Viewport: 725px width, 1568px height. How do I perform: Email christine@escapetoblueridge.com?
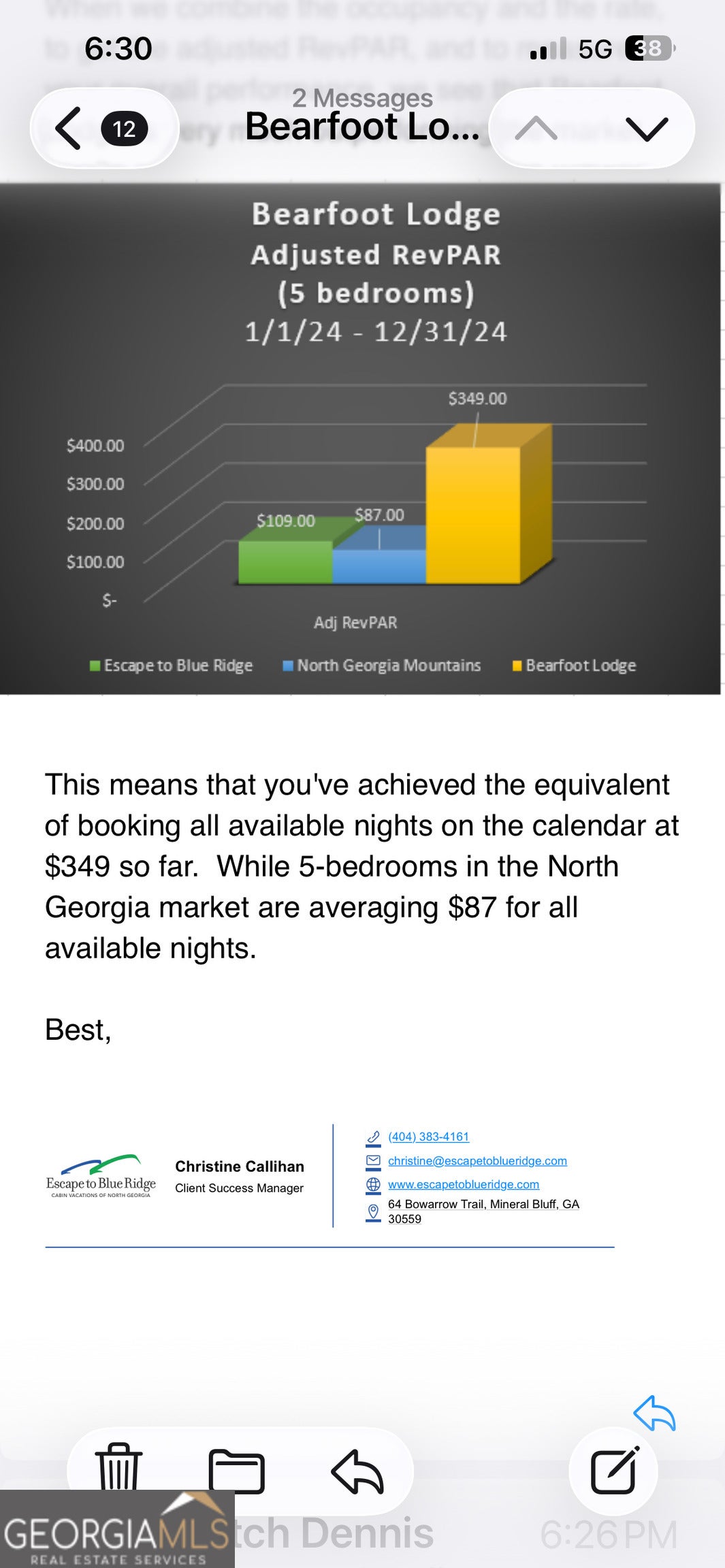[477, 1160]
